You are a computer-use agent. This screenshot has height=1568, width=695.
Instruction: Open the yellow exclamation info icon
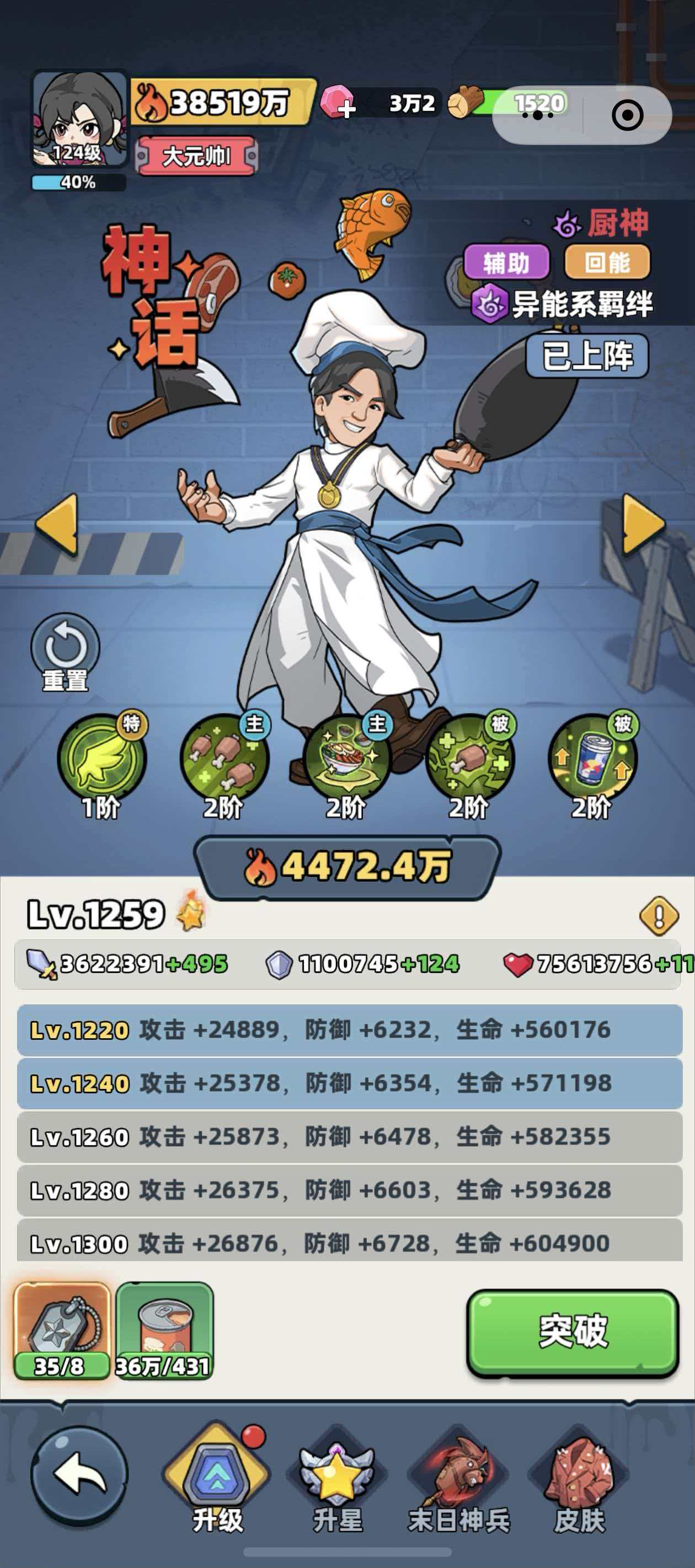[659, 915]
